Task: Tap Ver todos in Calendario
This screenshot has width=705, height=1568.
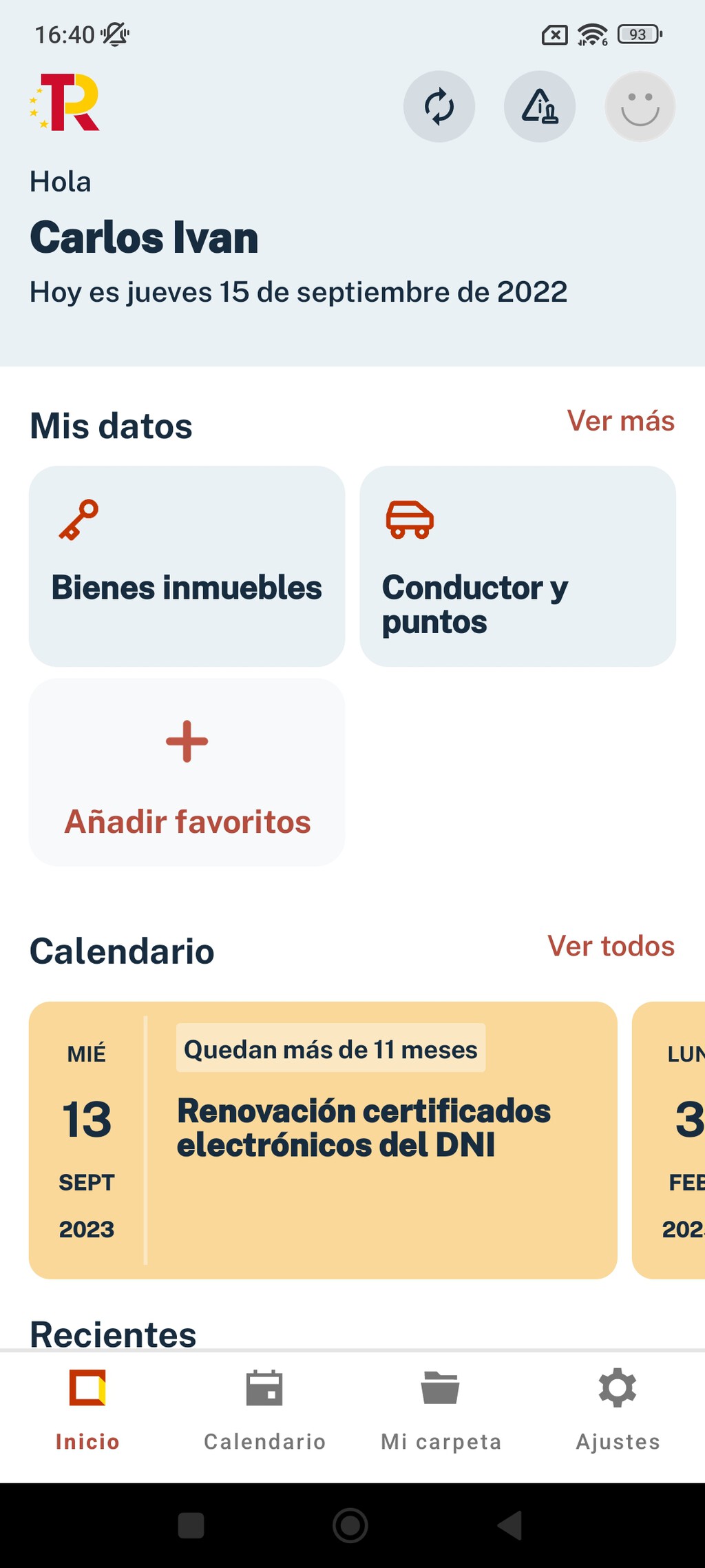Action: pos(611,947)
